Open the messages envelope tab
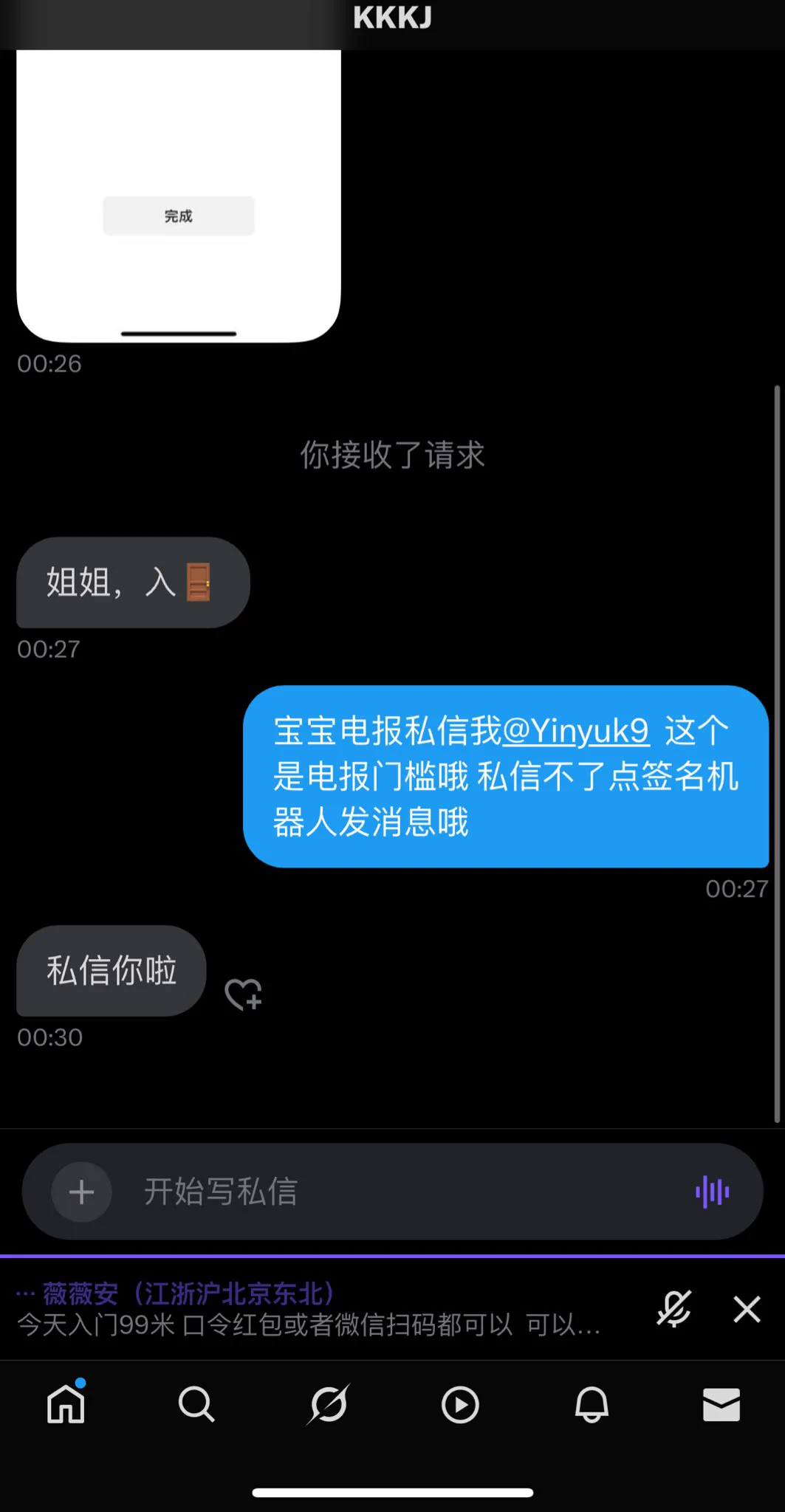Image resolution: width=785 pixels, height=1512 pixels. coord(721,1403)
